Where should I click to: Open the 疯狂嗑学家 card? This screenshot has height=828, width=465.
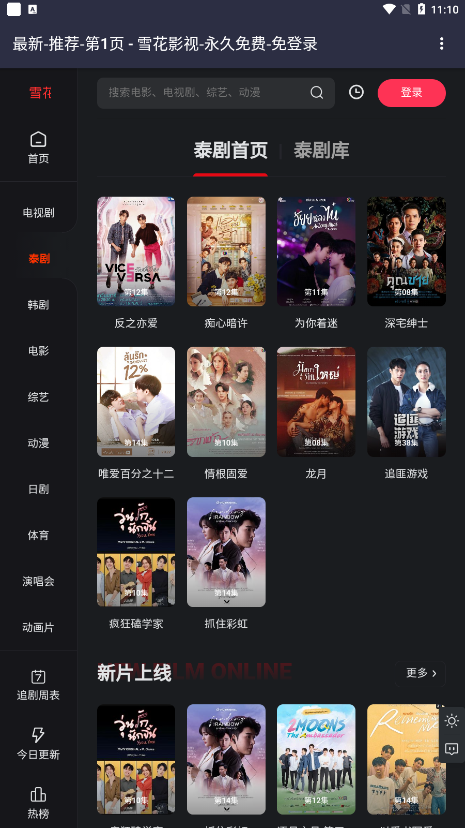tap(136, 552)
